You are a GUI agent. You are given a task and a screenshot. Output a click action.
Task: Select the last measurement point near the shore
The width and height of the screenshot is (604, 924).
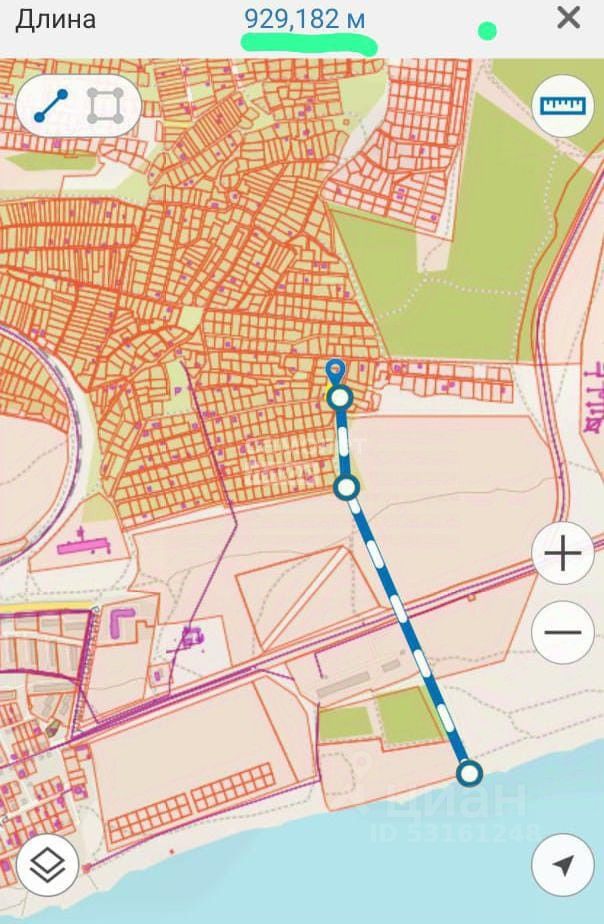(x=469, y=772)
